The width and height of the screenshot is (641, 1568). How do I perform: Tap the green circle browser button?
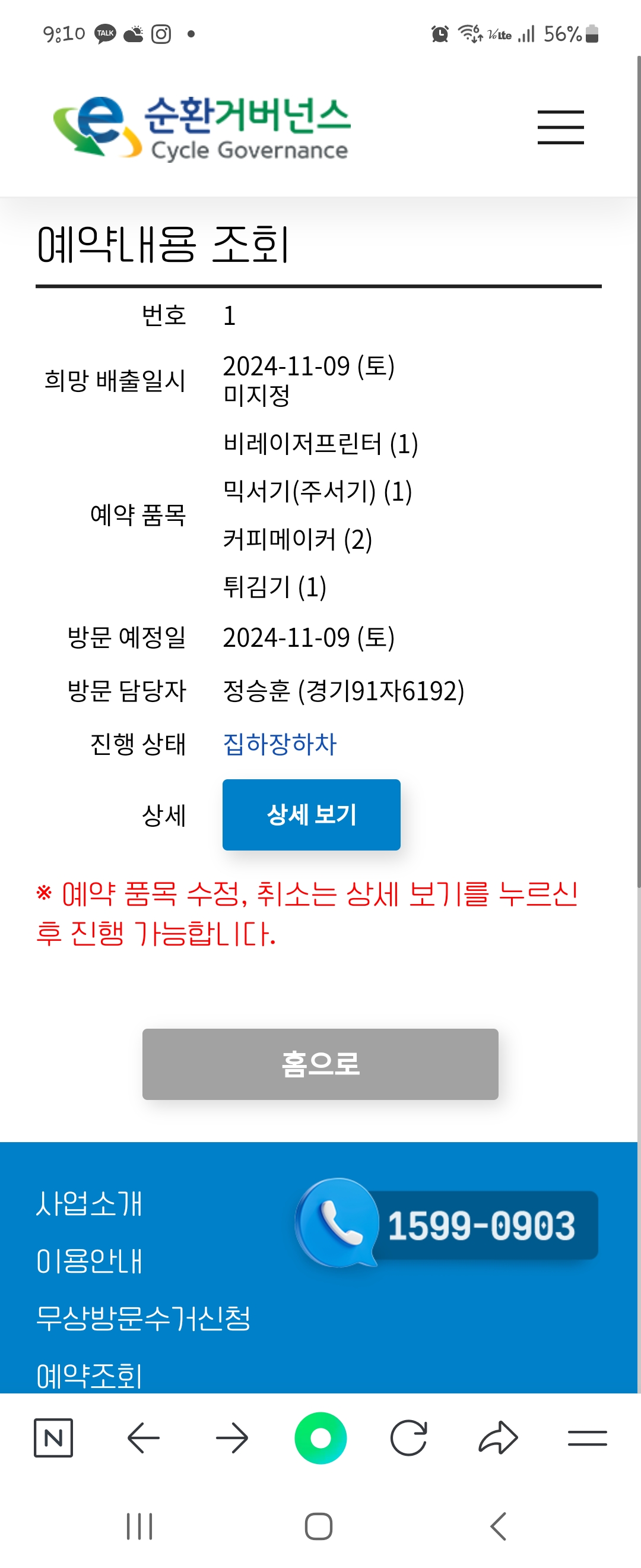coord(320,1438)
